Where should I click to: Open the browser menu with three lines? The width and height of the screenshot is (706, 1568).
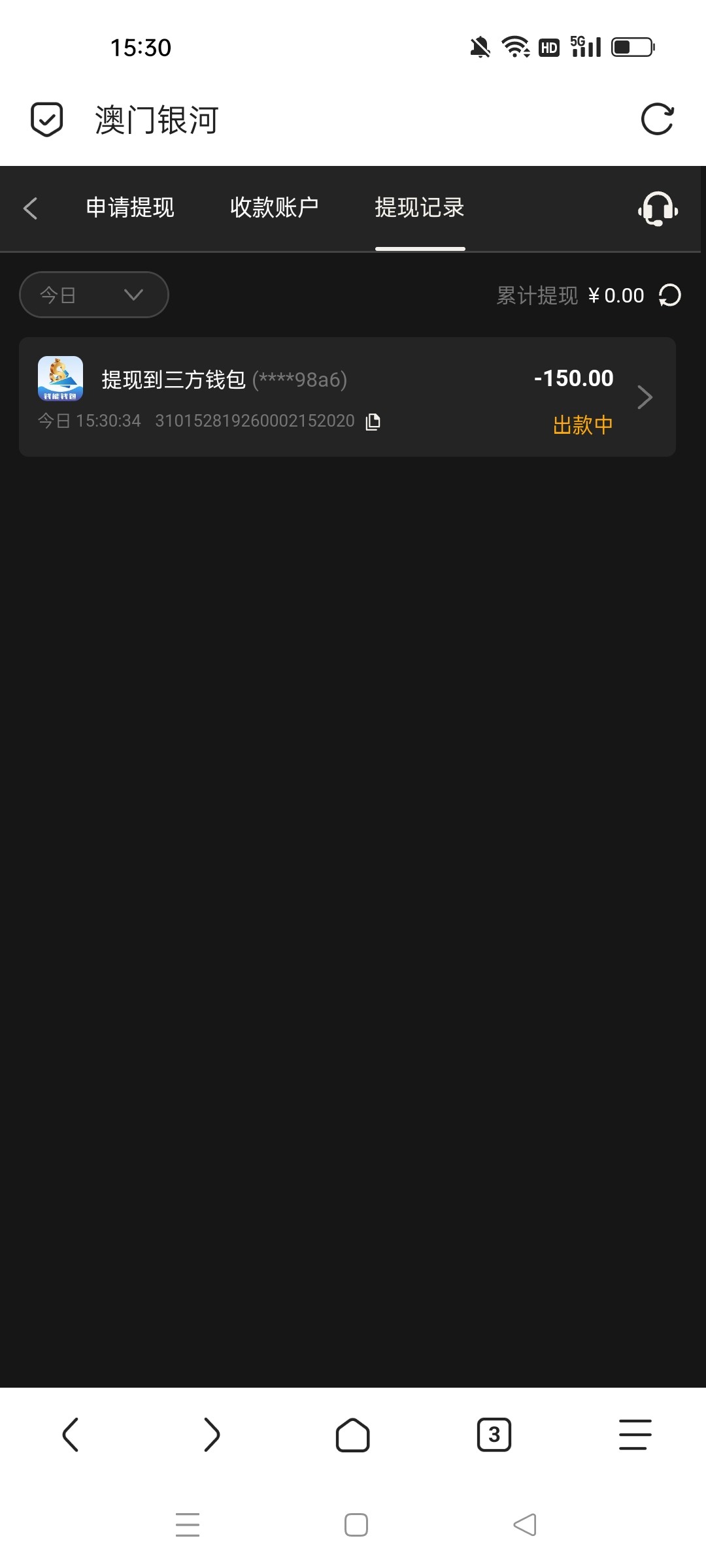[x=635, y=1435]
